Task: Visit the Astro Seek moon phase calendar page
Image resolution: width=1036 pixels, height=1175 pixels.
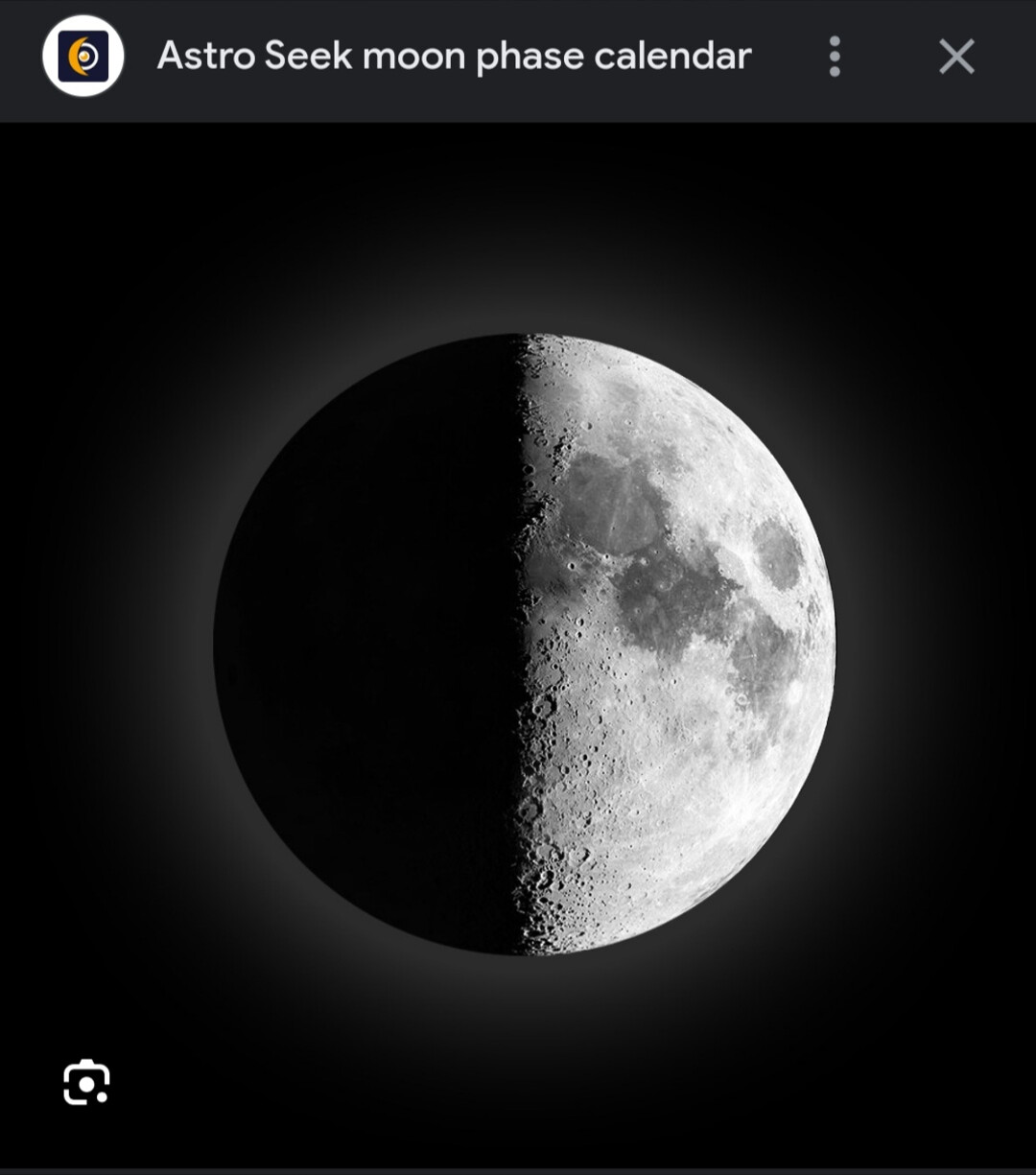Action: (454, 57)
